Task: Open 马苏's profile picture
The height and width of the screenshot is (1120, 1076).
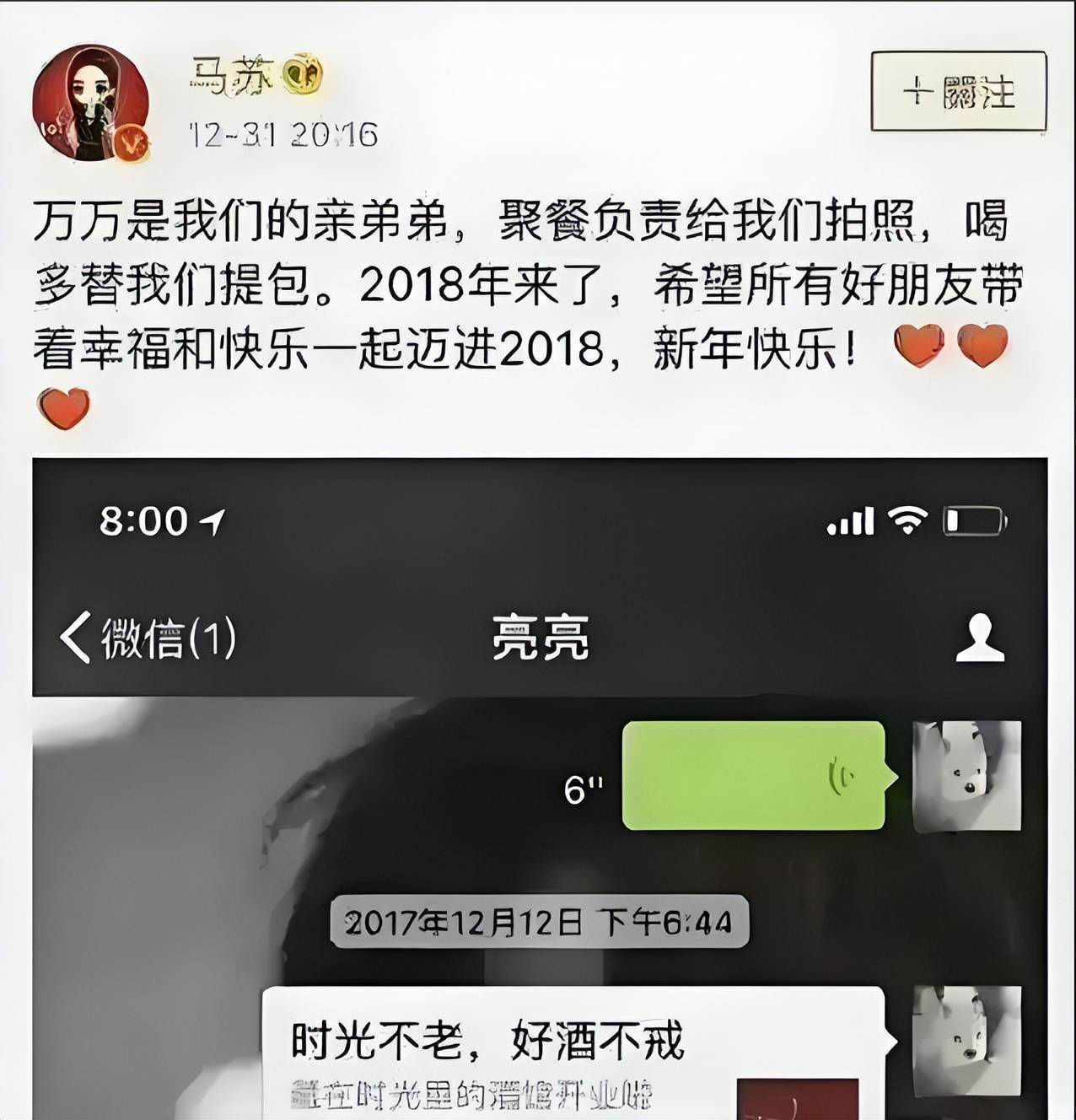Action: pos(90,104)
